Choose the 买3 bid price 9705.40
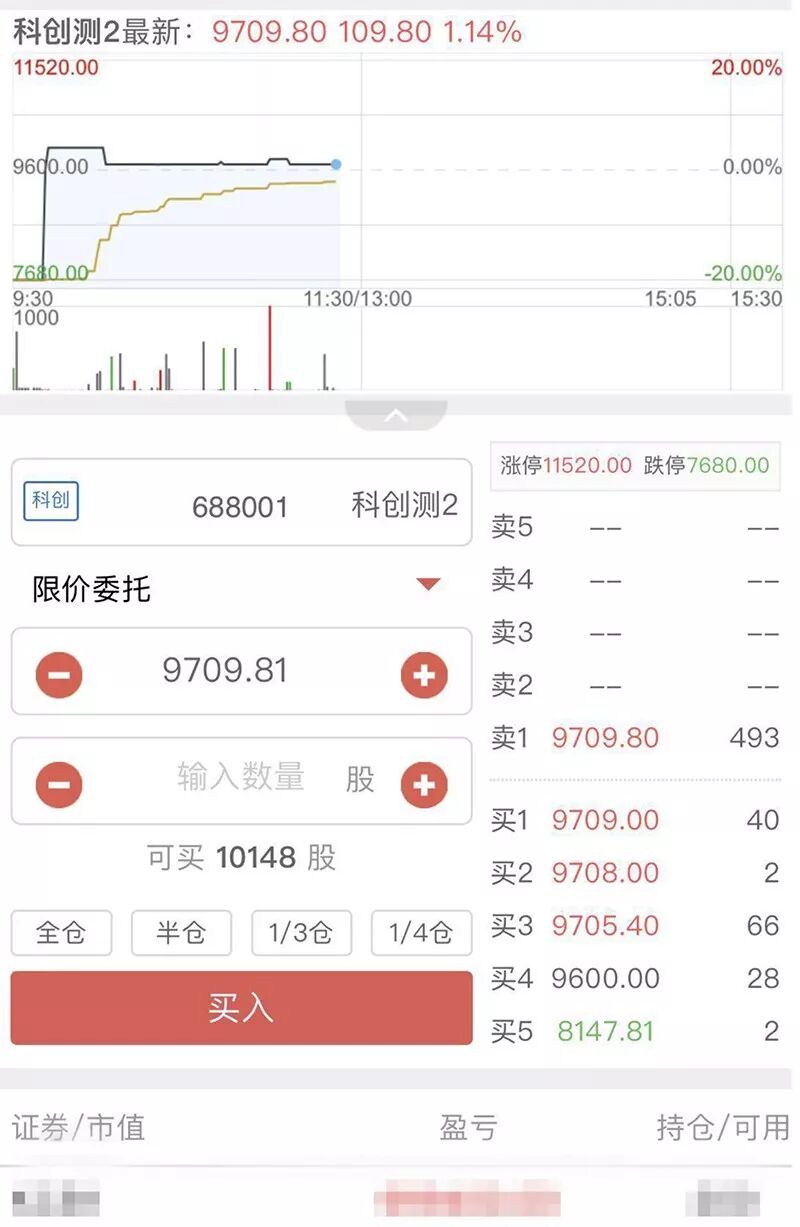 pos(605,926)
